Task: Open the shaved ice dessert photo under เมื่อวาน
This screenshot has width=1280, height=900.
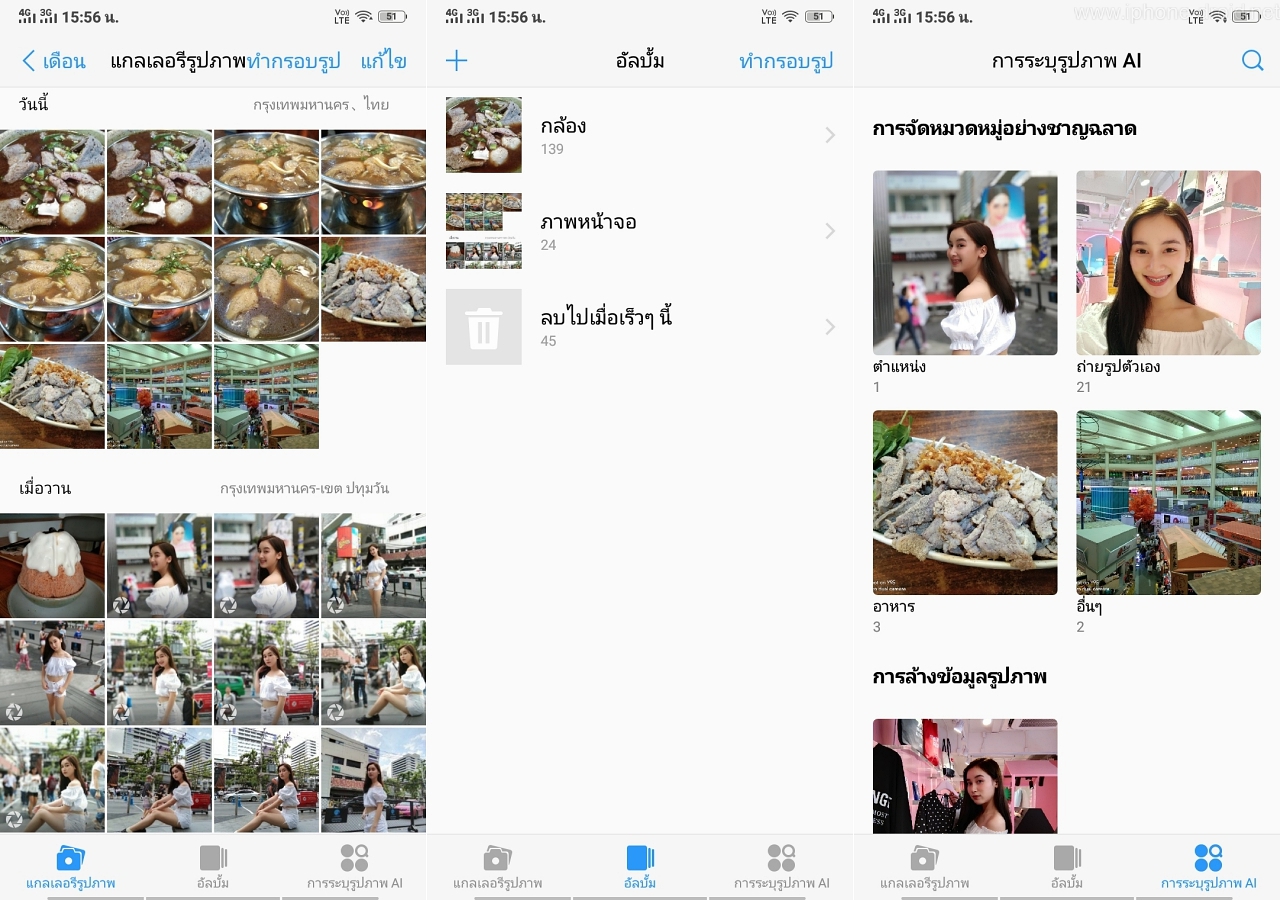Action: tap(52, 565)
